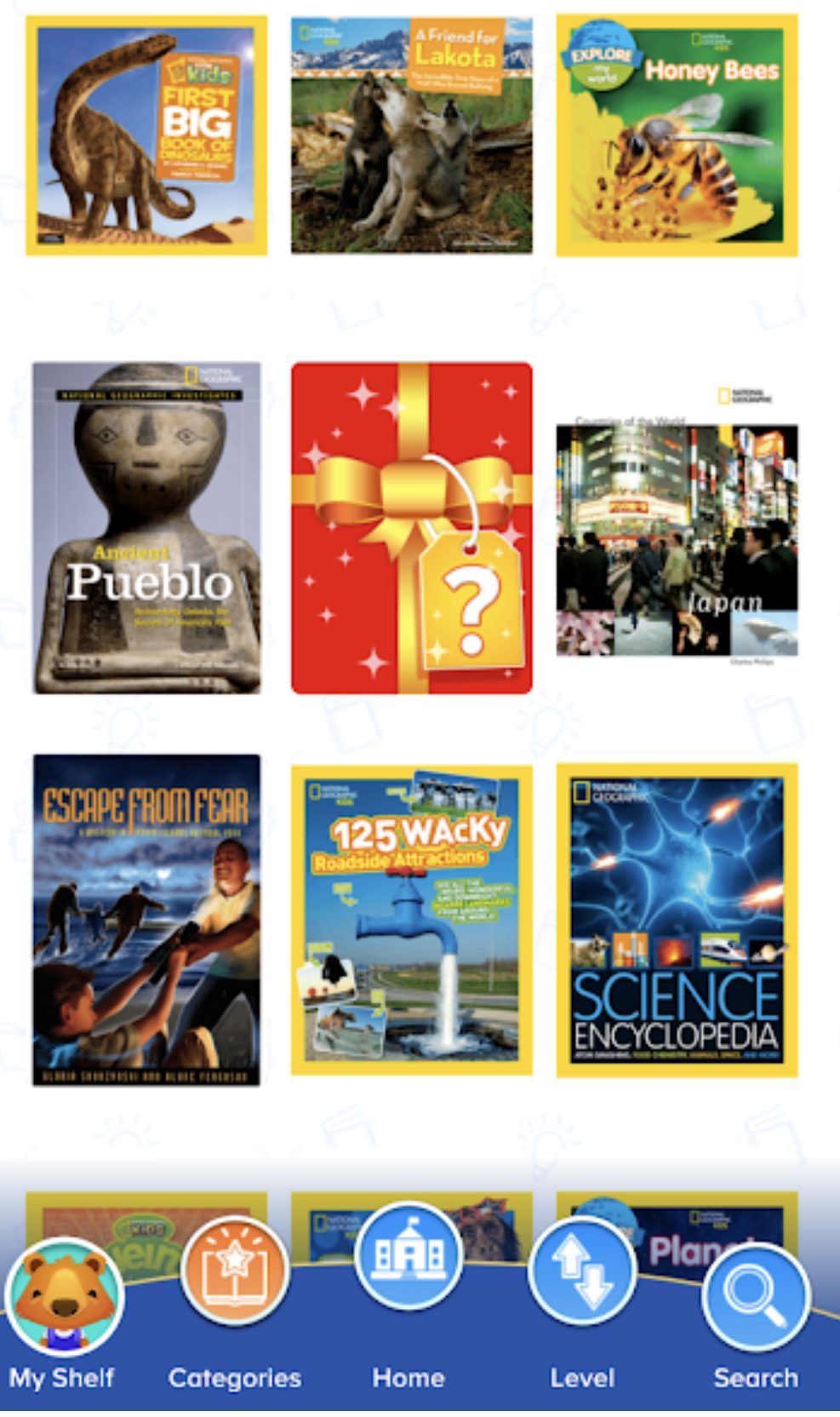The height and width of the screenshot is (1417, 840).
Task: Open the Ancient Pueblo book
Action: click(x=146, y=527)
